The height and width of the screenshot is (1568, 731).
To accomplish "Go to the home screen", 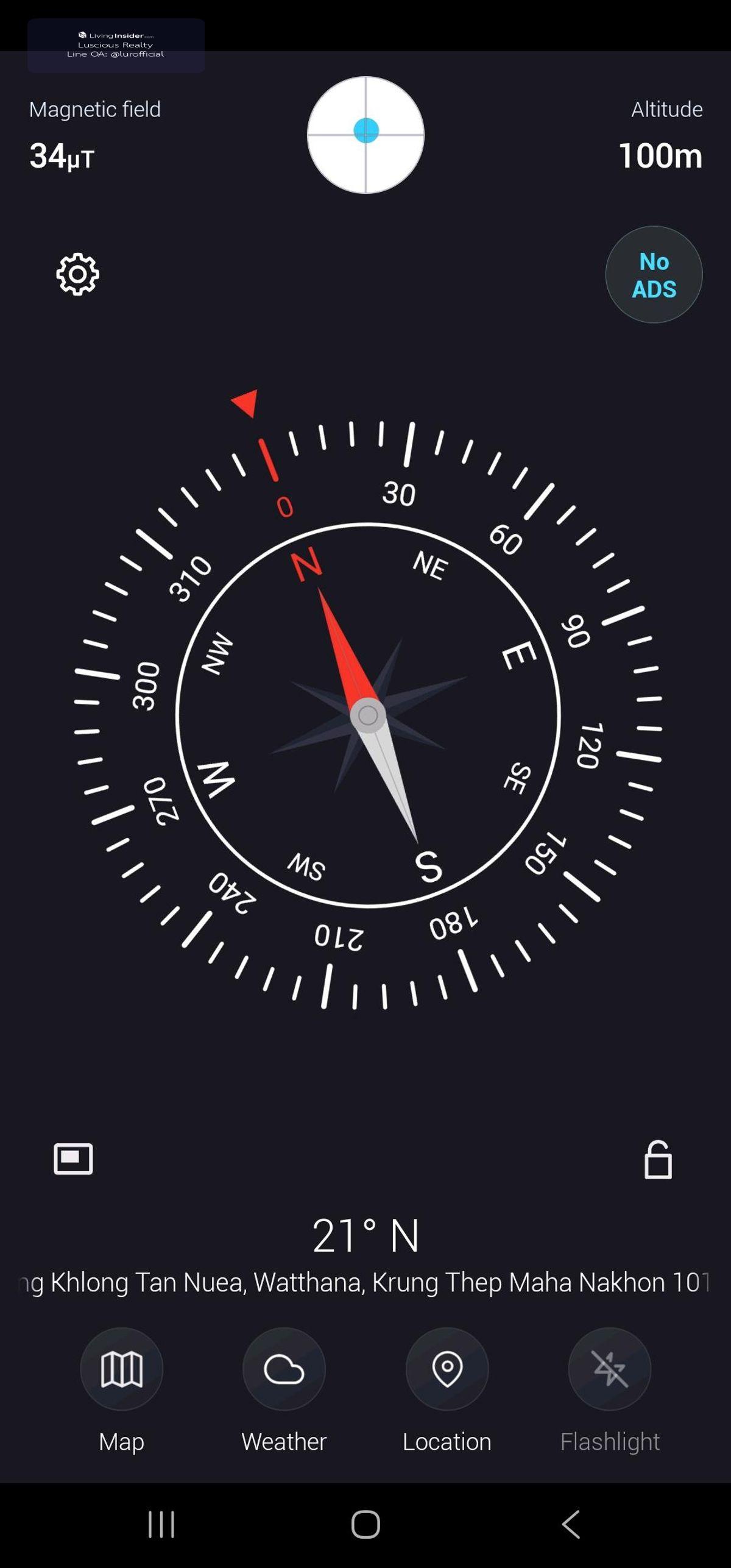I will 365,1524.
